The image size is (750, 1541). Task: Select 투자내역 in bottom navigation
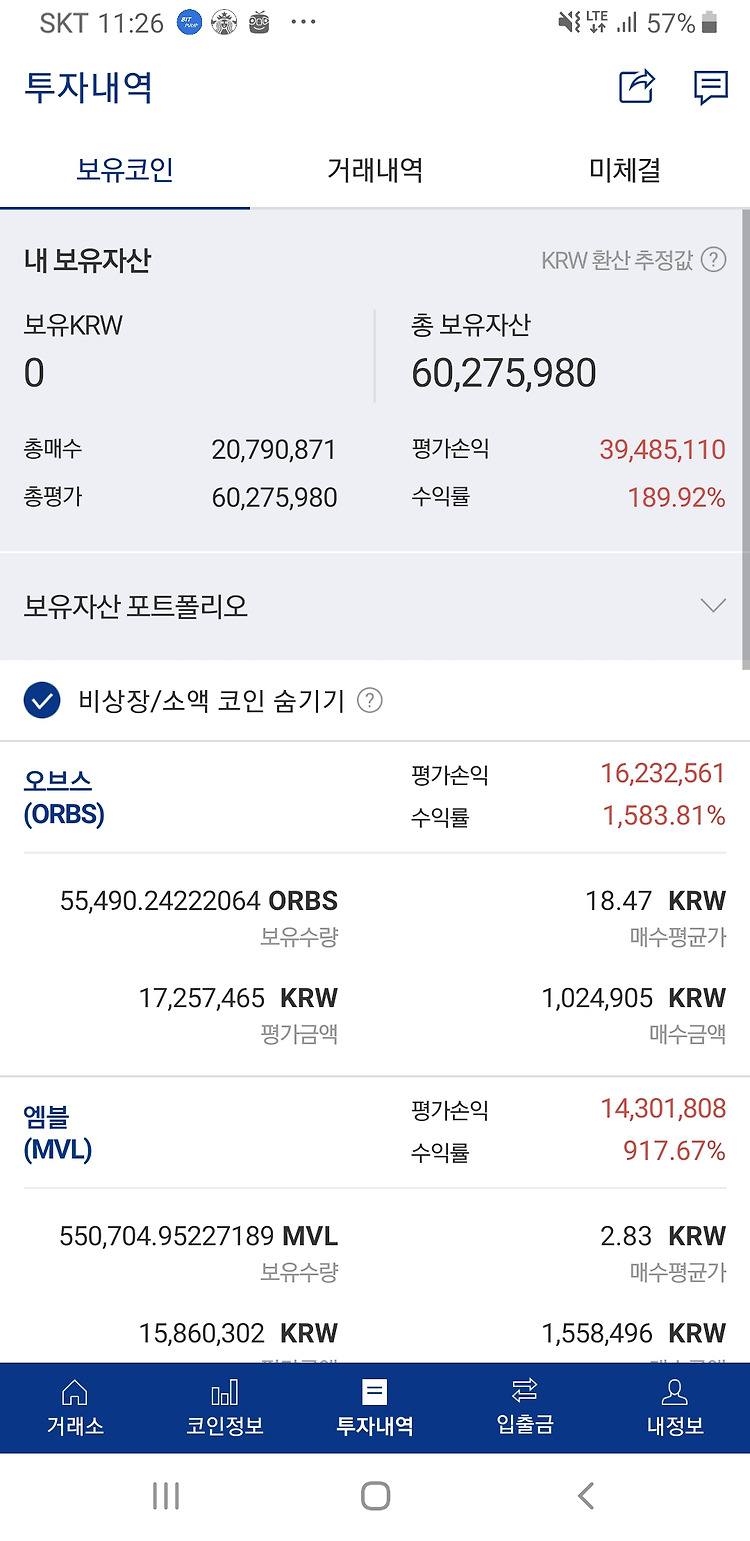point(375,1408)
